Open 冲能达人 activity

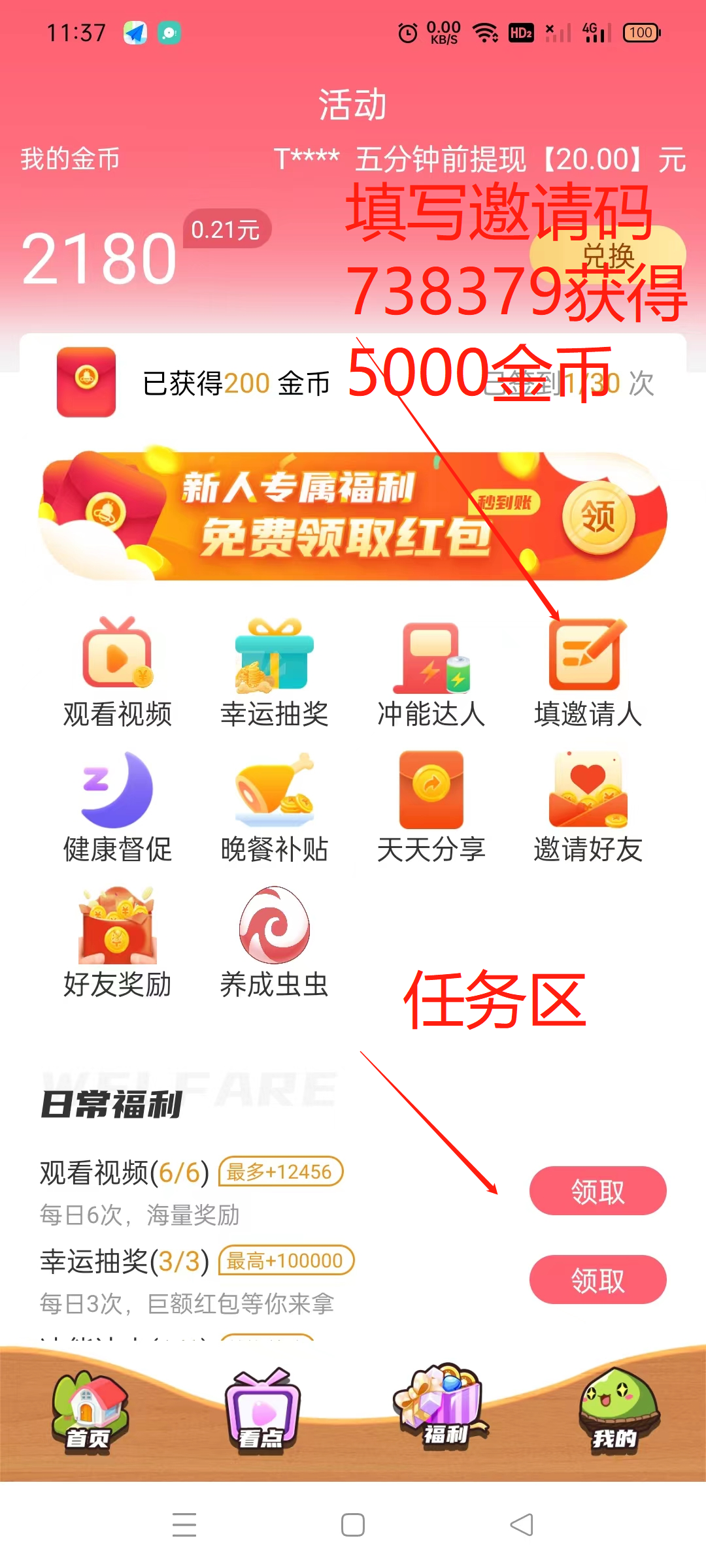tap(431, 673)
